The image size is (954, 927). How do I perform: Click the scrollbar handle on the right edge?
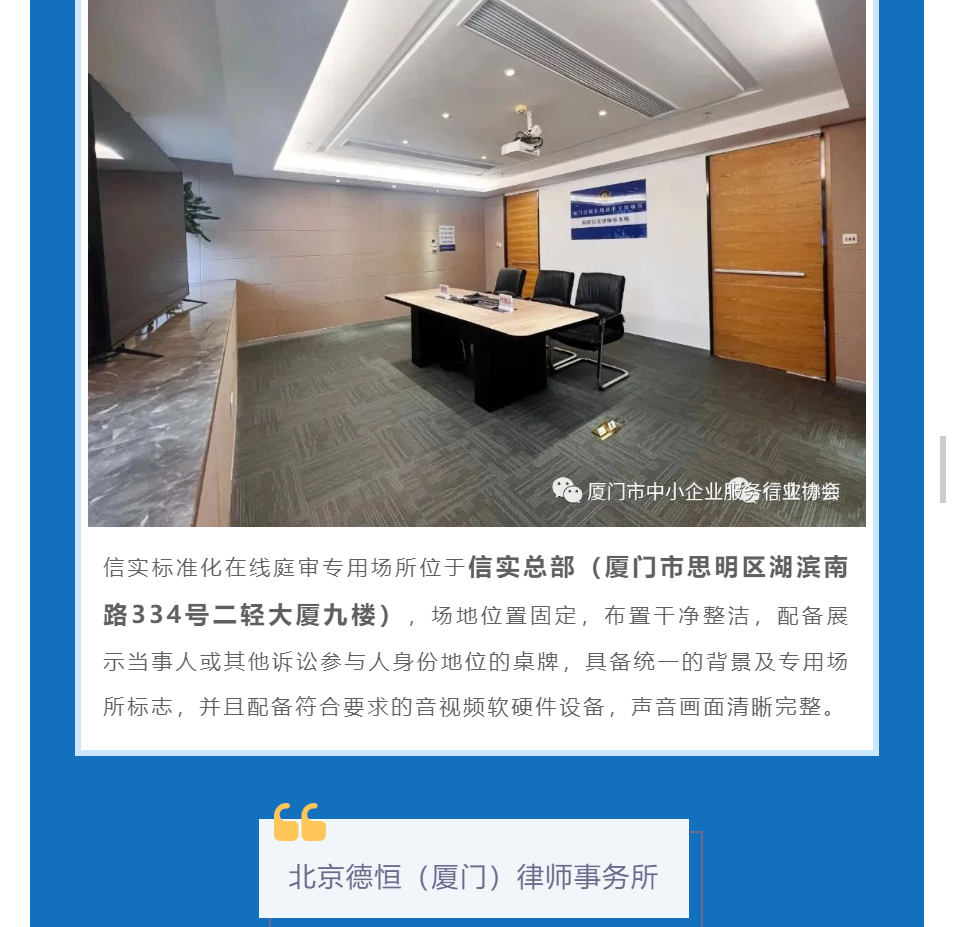click(942, 469)
